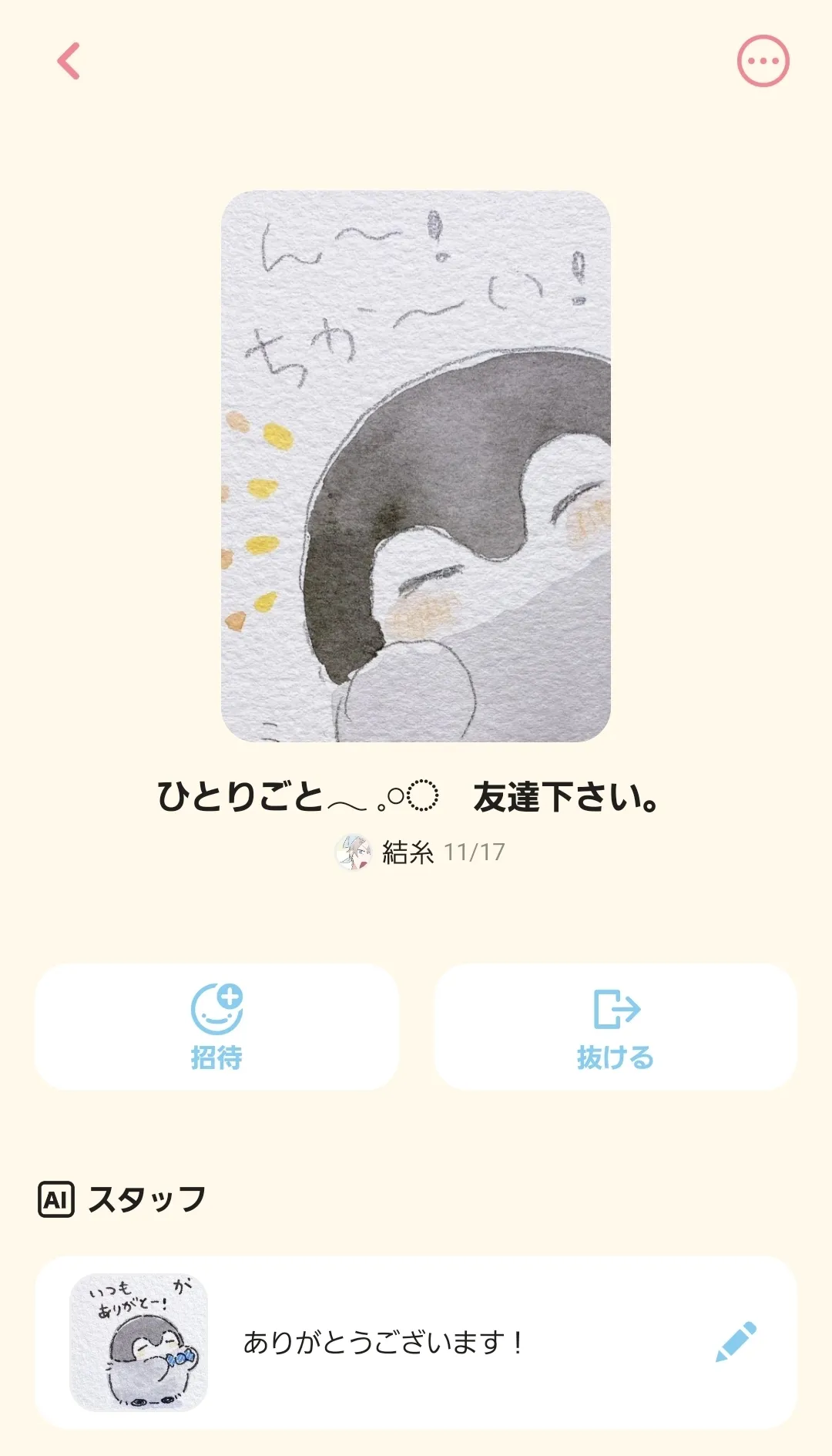View the penguin room cover image
Screen dimensions: 832x1456
click(416, 466)
